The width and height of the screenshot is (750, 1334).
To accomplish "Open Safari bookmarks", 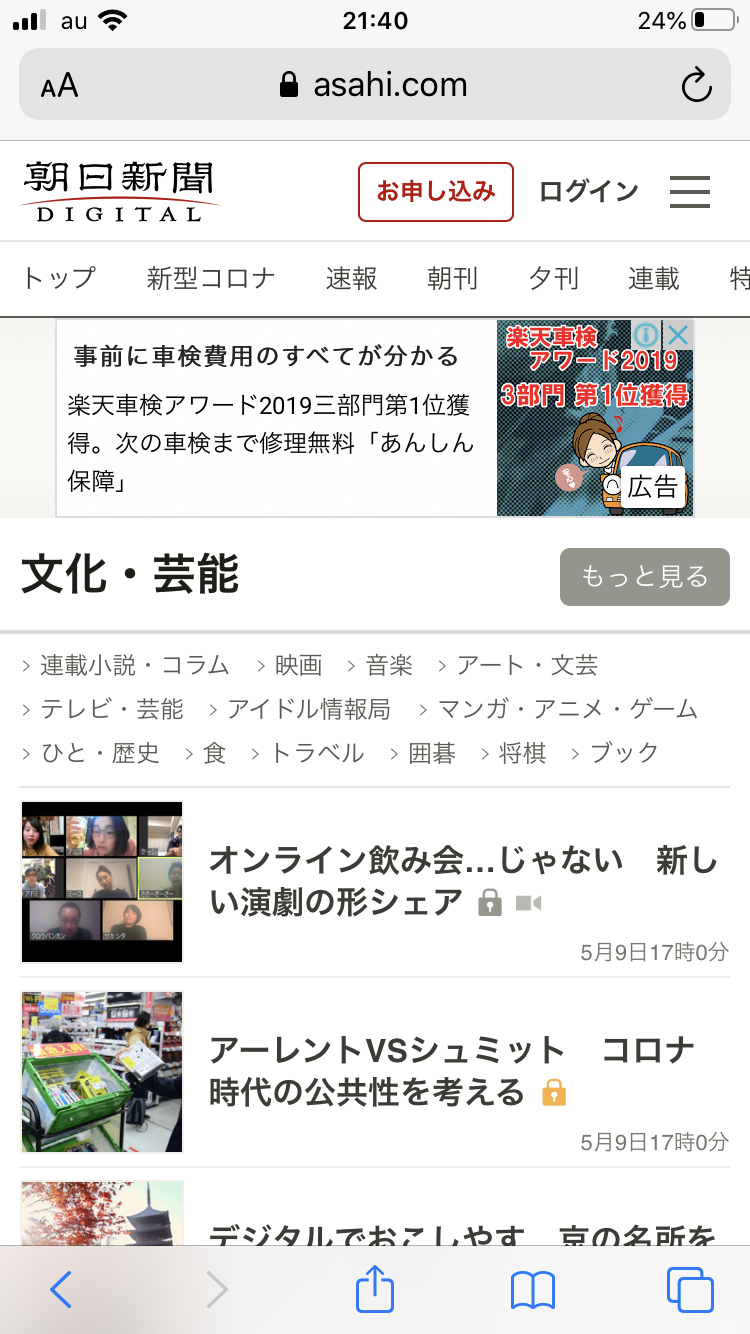I will (532, 1290).
